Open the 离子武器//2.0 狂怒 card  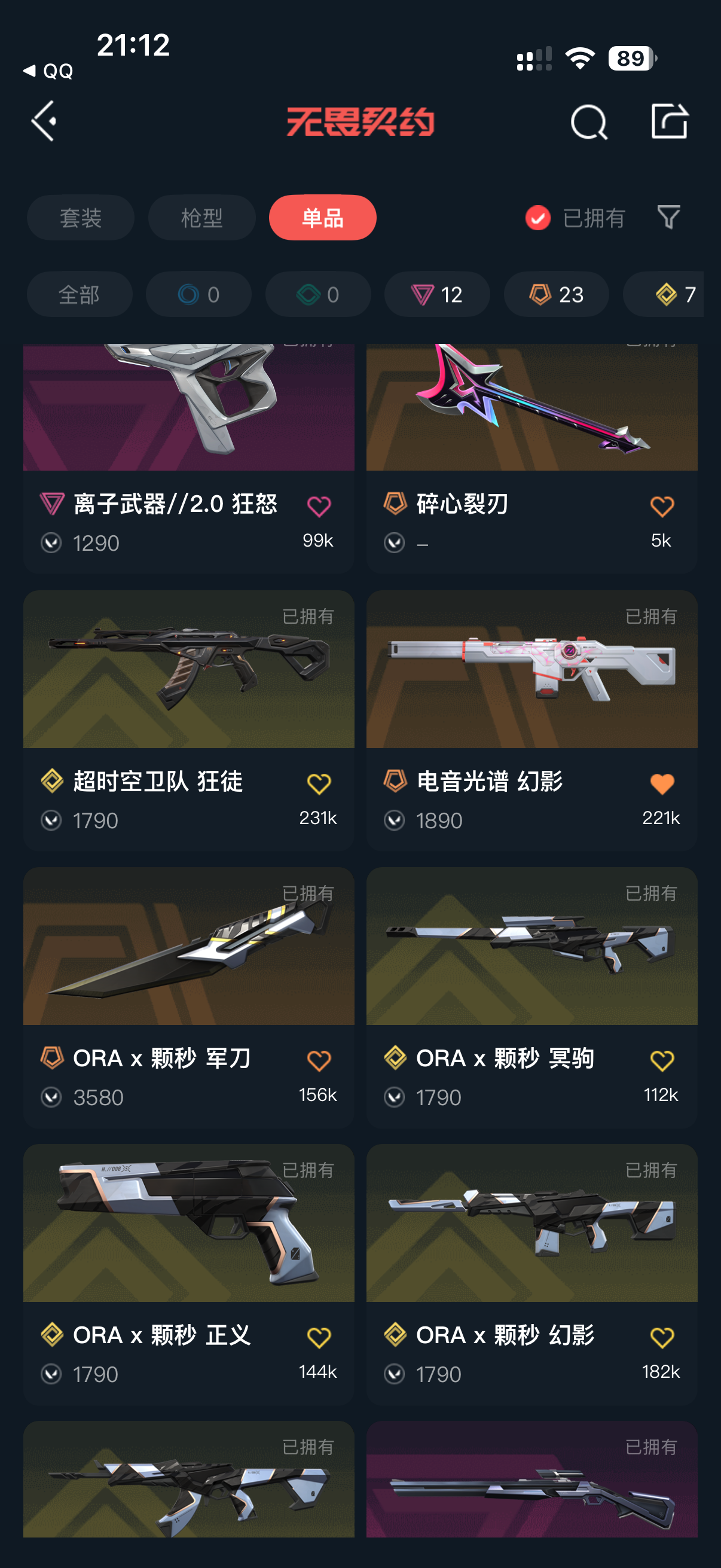pos(188,458)
